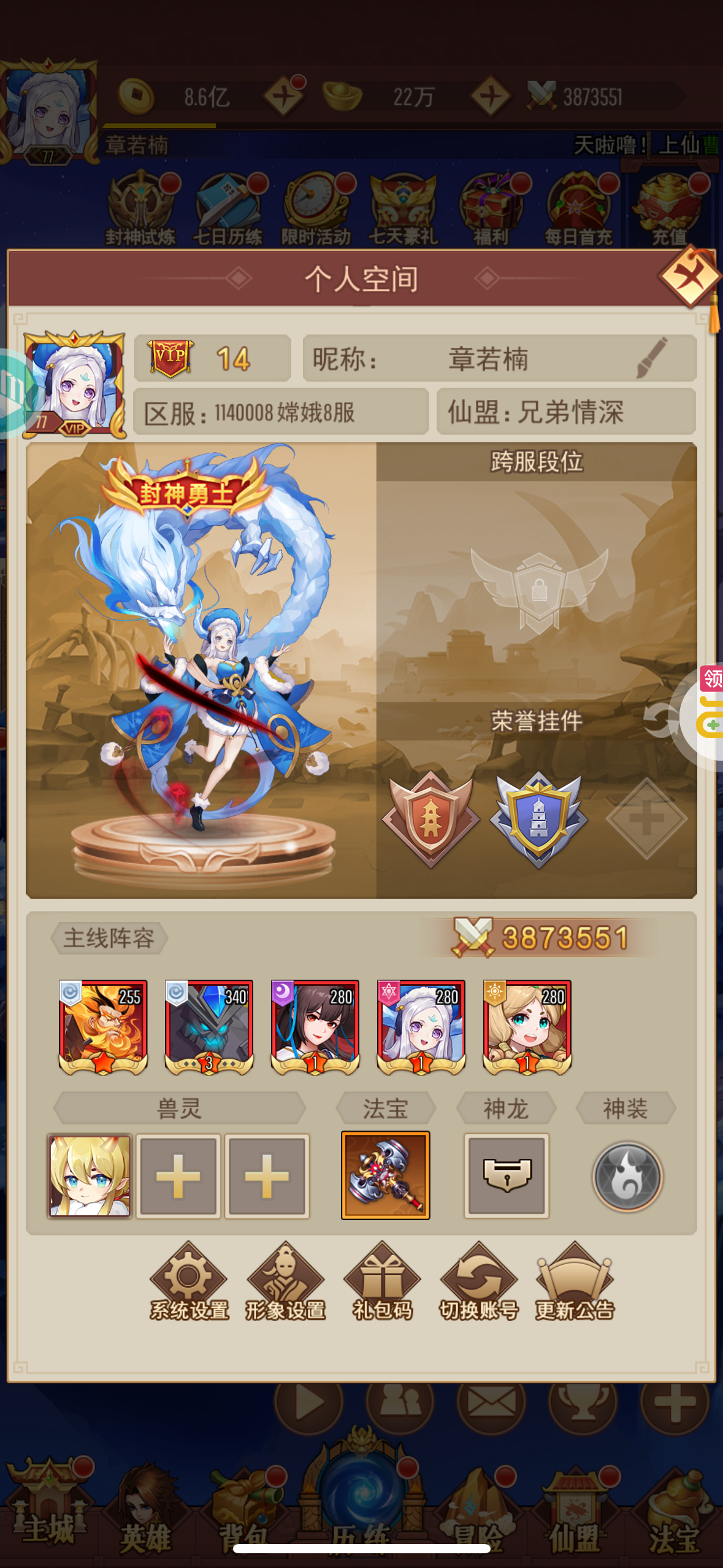Tap the locked 神龙 slot
723x1568 pixels.
tap(507, 1175)
